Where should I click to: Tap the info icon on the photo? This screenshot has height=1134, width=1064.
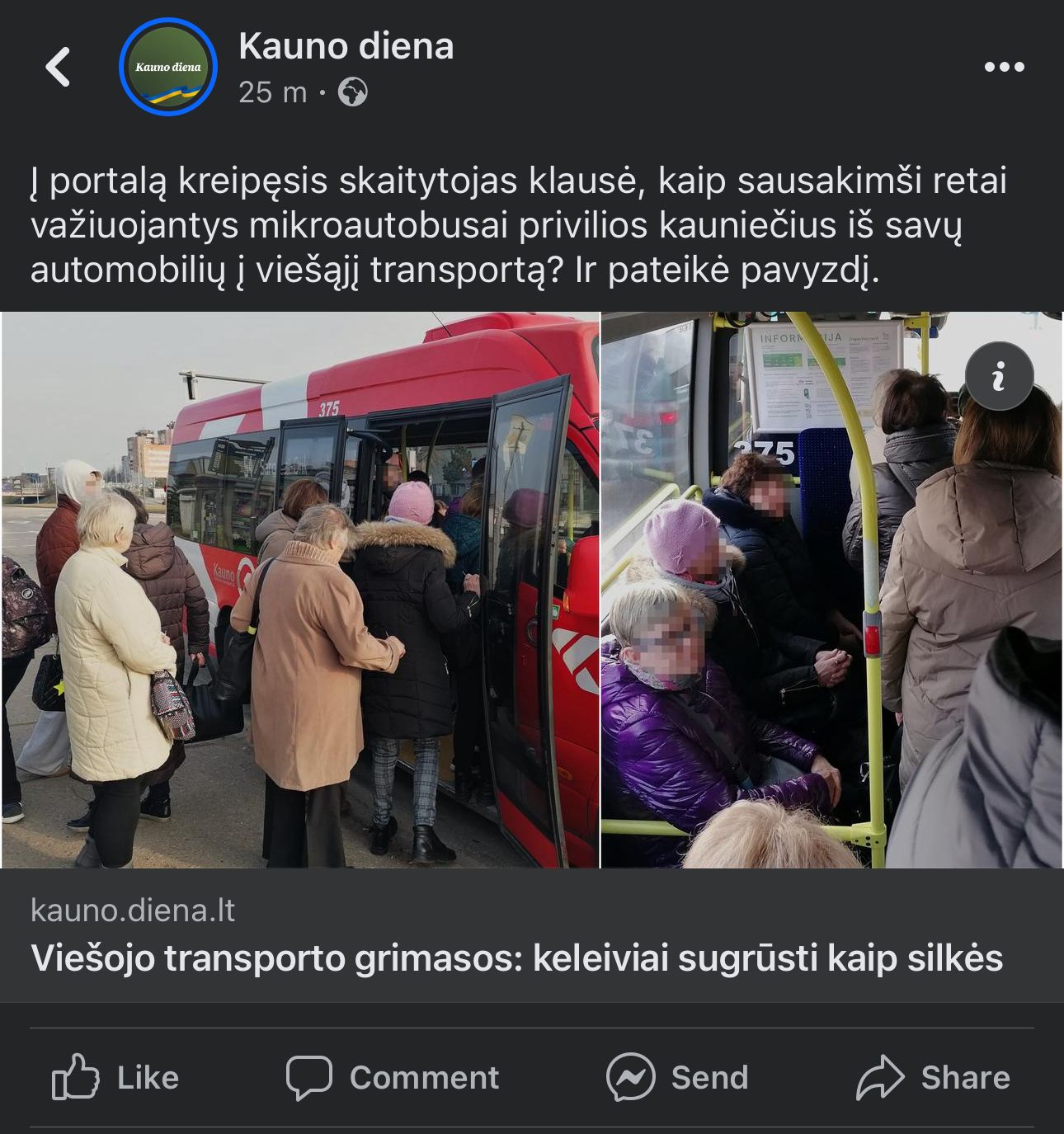pos(999,377)
